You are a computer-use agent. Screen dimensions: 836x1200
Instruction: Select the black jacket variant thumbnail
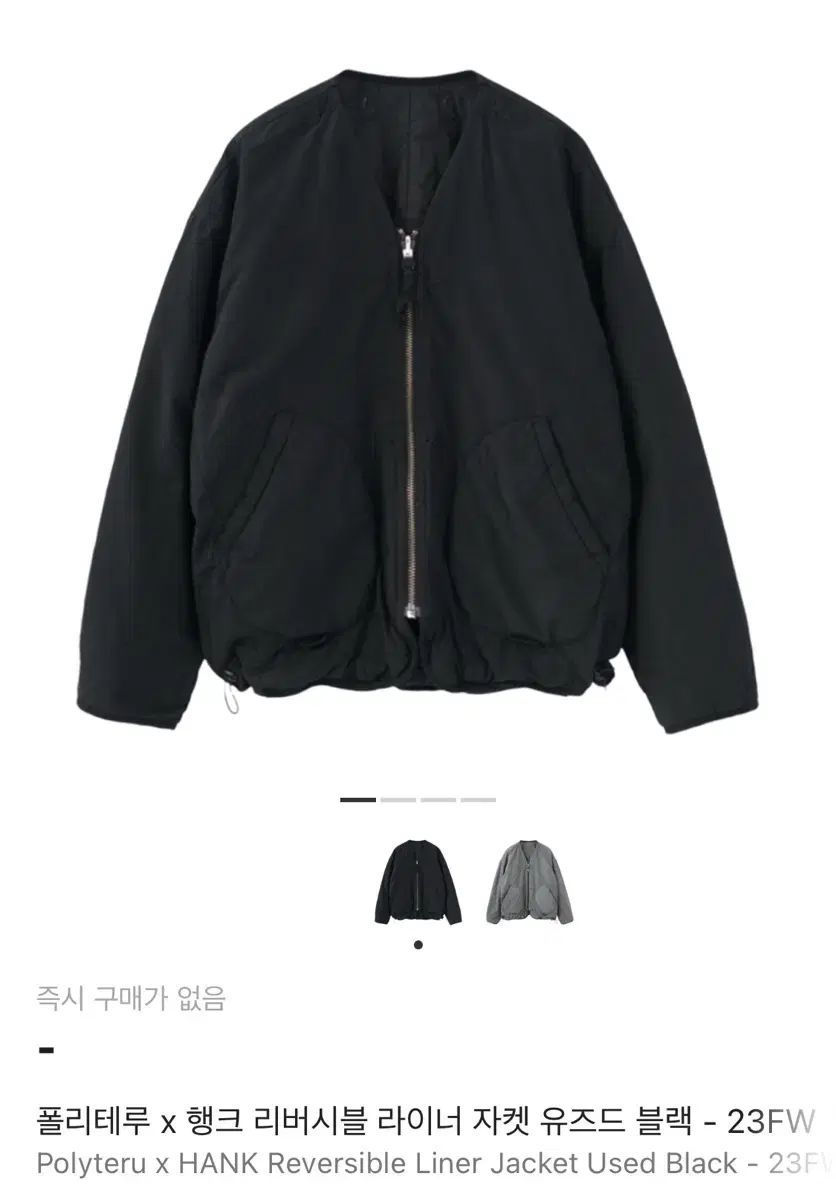(417, 883)
